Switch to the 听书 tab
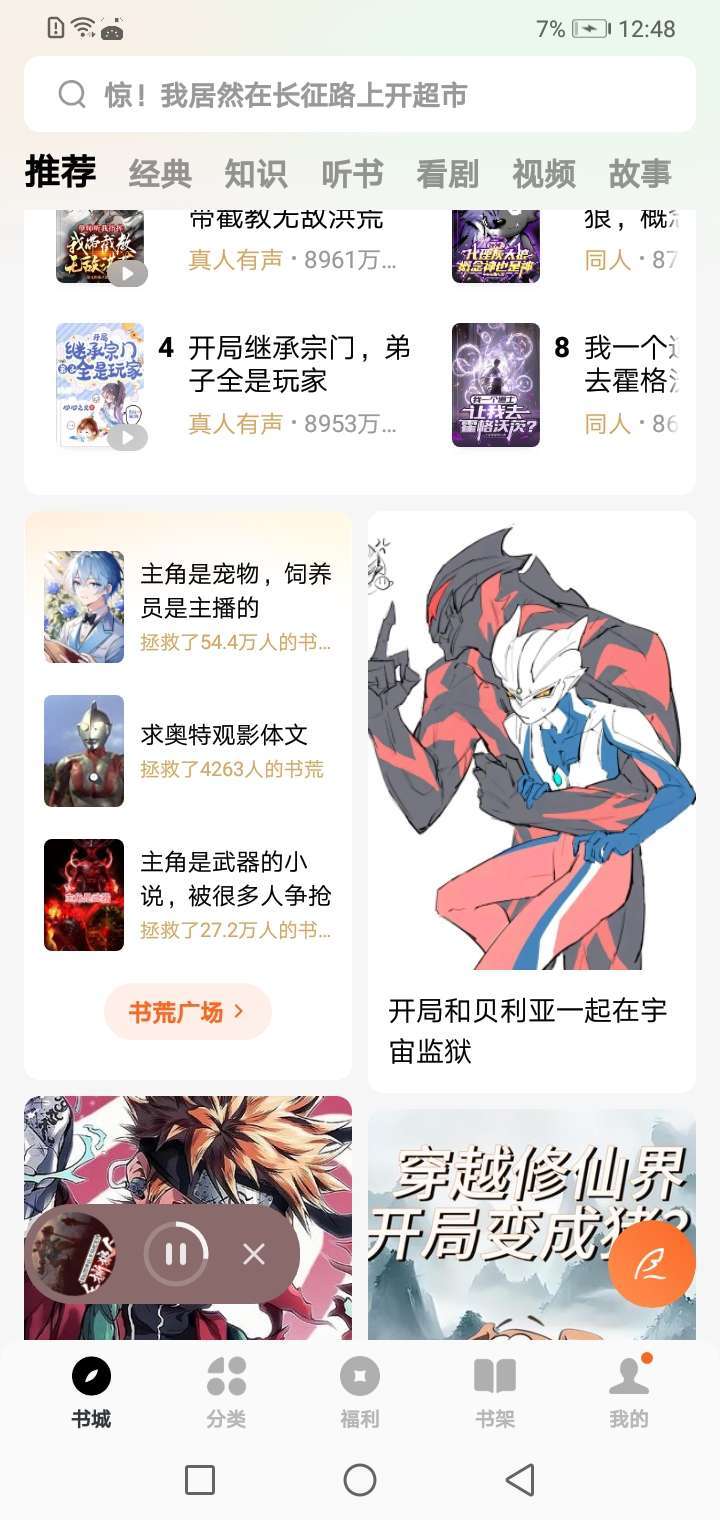720x1520 pixels. click(352, 174)
